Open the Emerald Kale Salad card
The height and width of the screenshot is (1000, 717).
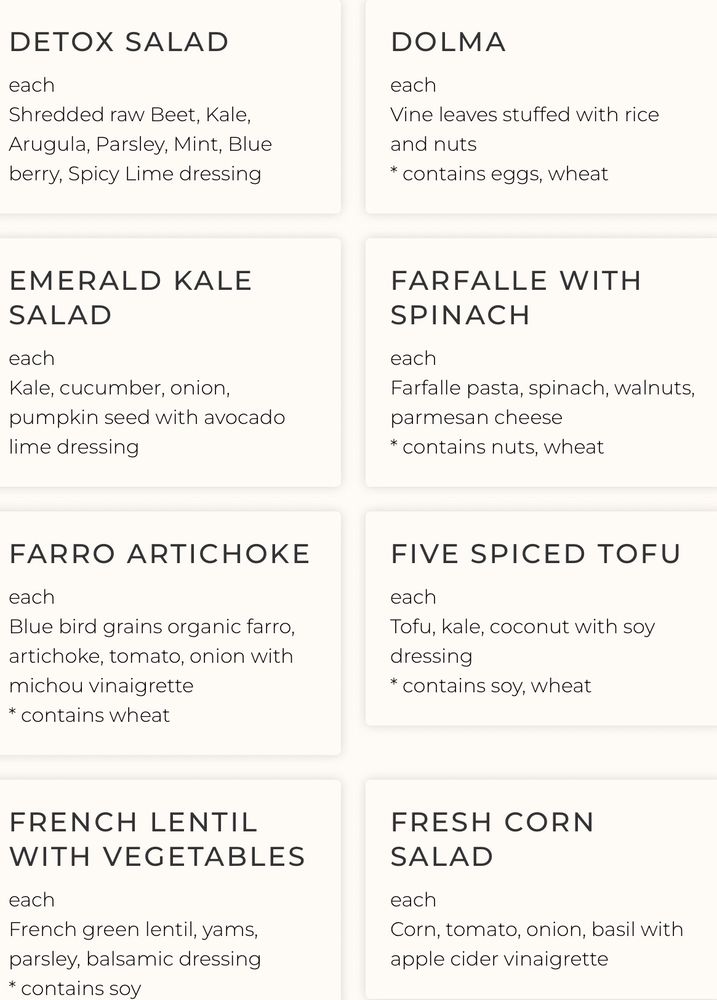pyautogui.click(x=130, y=297)
